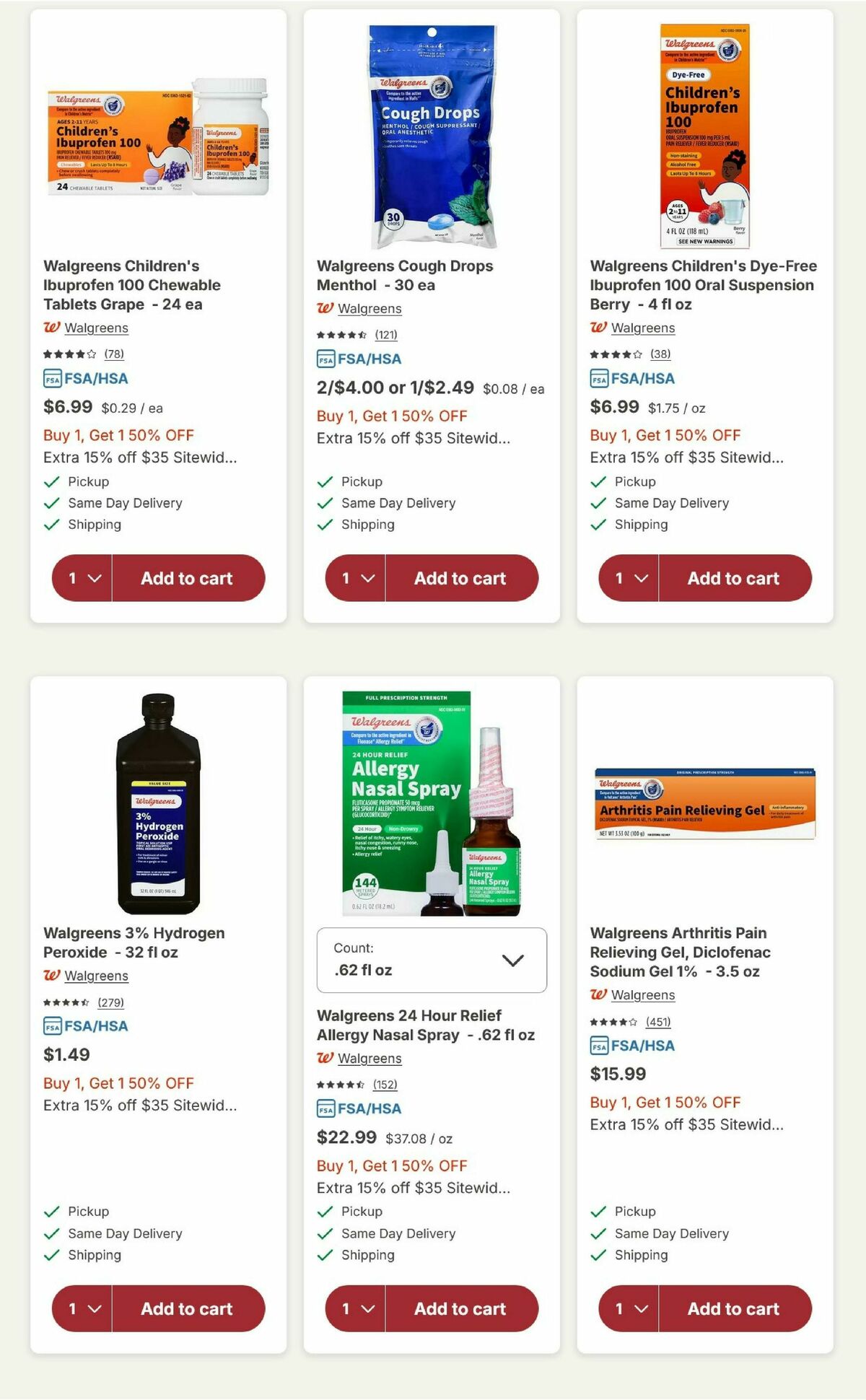Add Allergy Nasal Spray to cart

(460, 1308)
